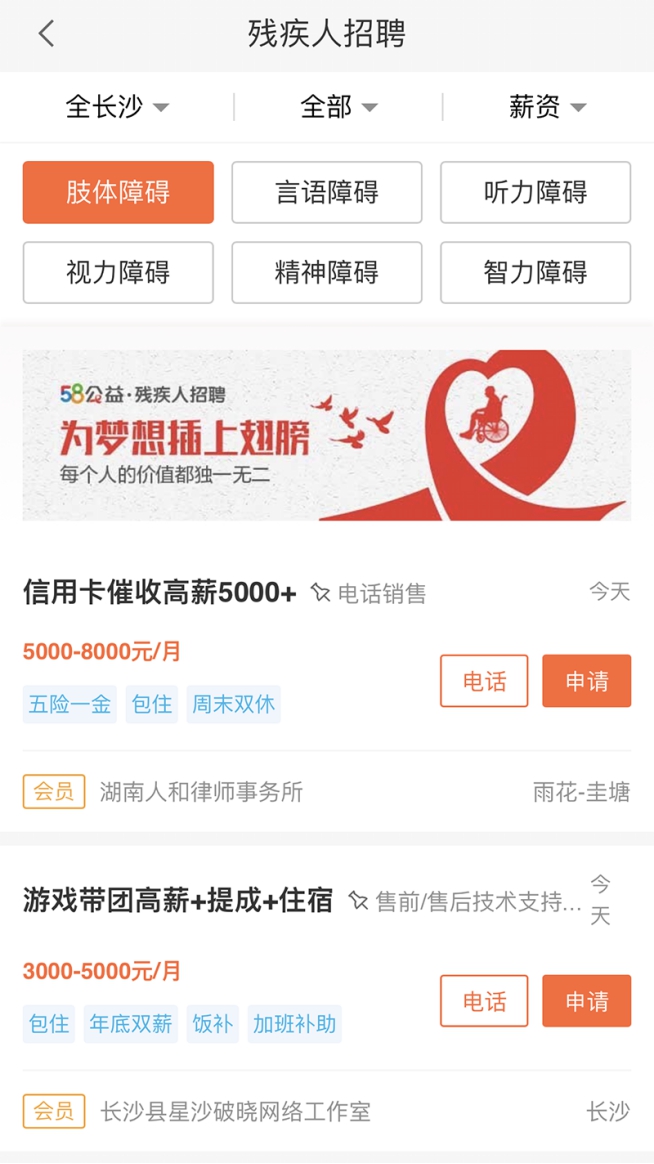Select the 肢体障碍 filter chip

point(118,192)
